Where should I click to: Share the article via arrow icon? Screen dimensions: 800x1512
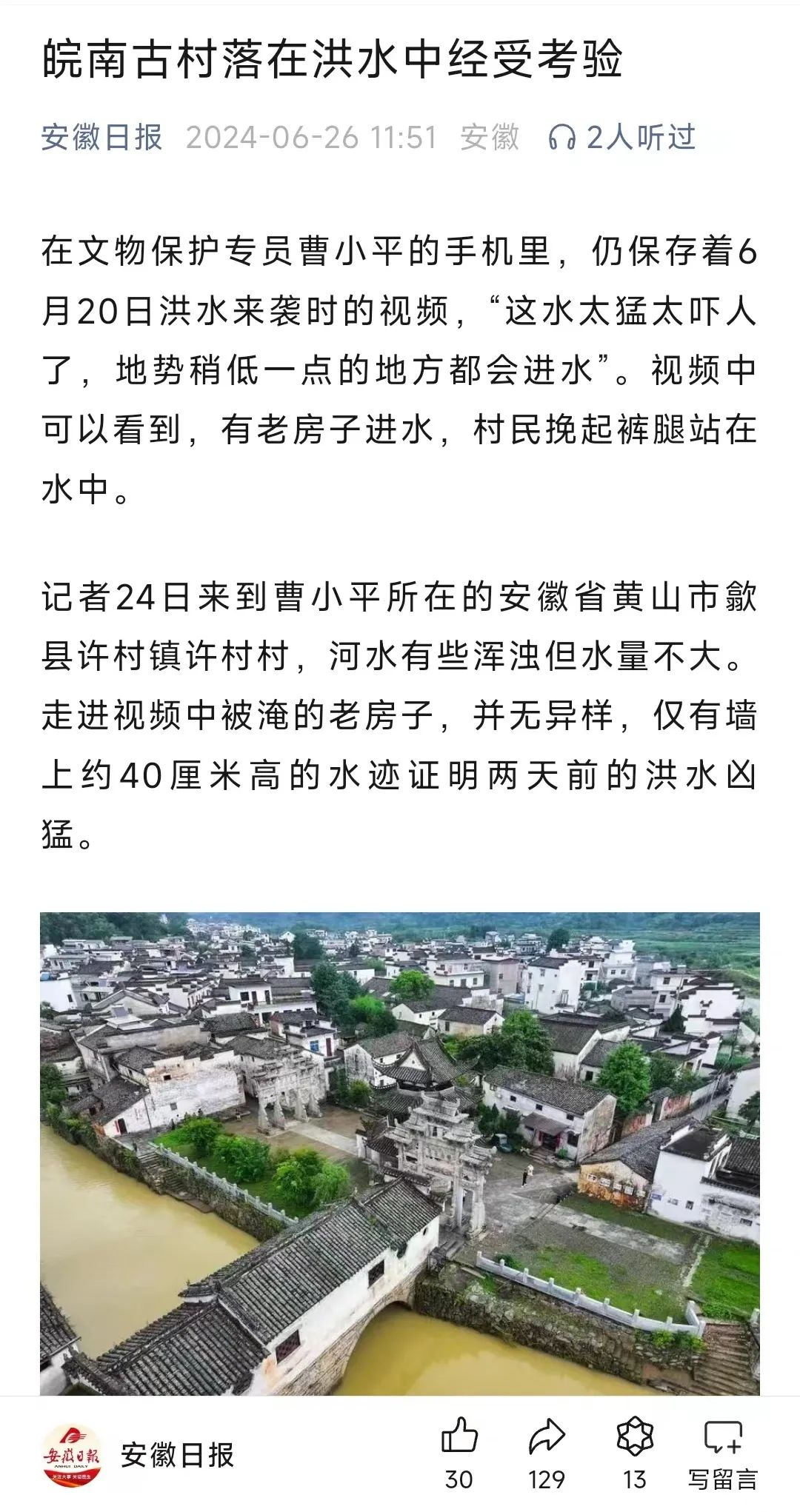coord(547,1436)
